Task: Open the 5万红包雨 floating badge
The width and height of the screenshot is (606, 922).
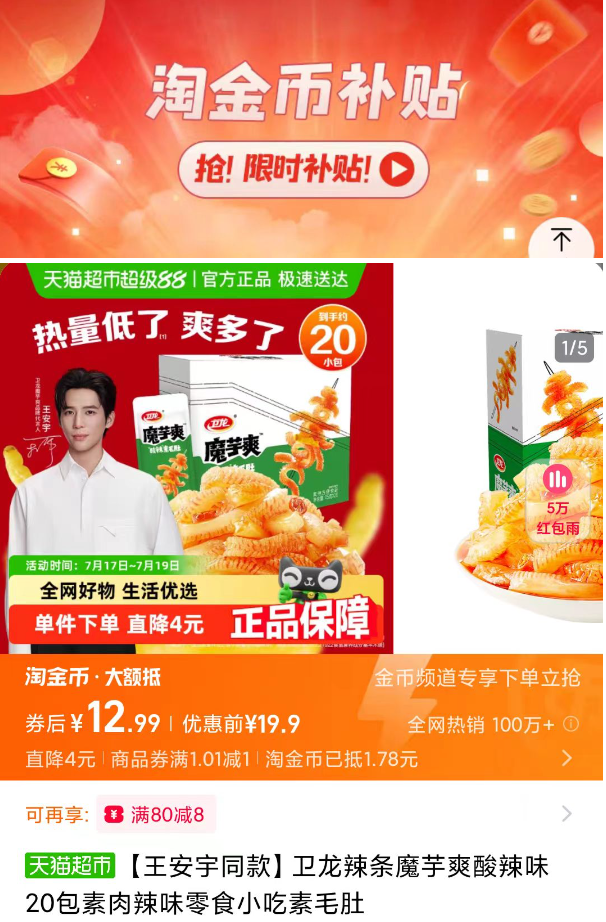Action: (556, 498)
